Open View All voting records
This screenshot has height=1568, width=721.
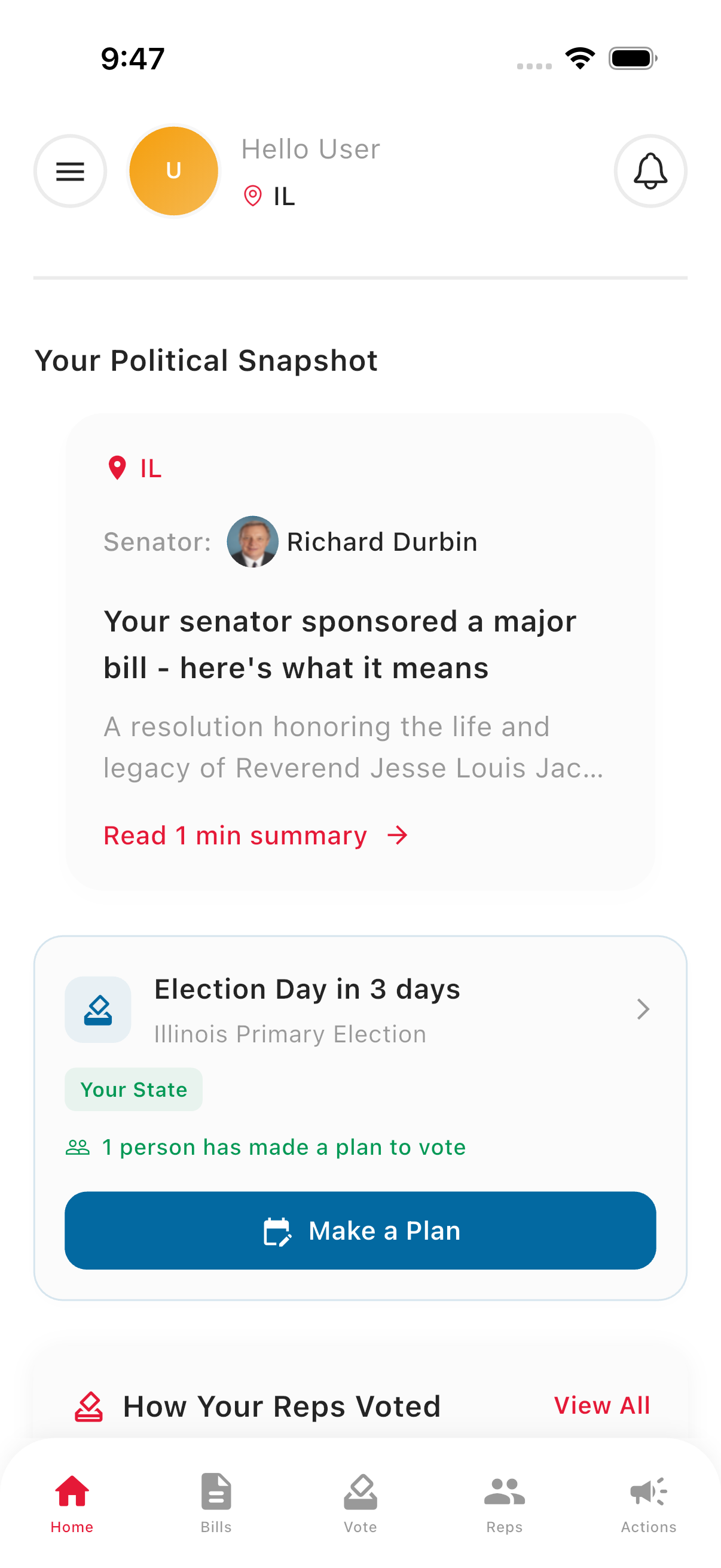602,1405
